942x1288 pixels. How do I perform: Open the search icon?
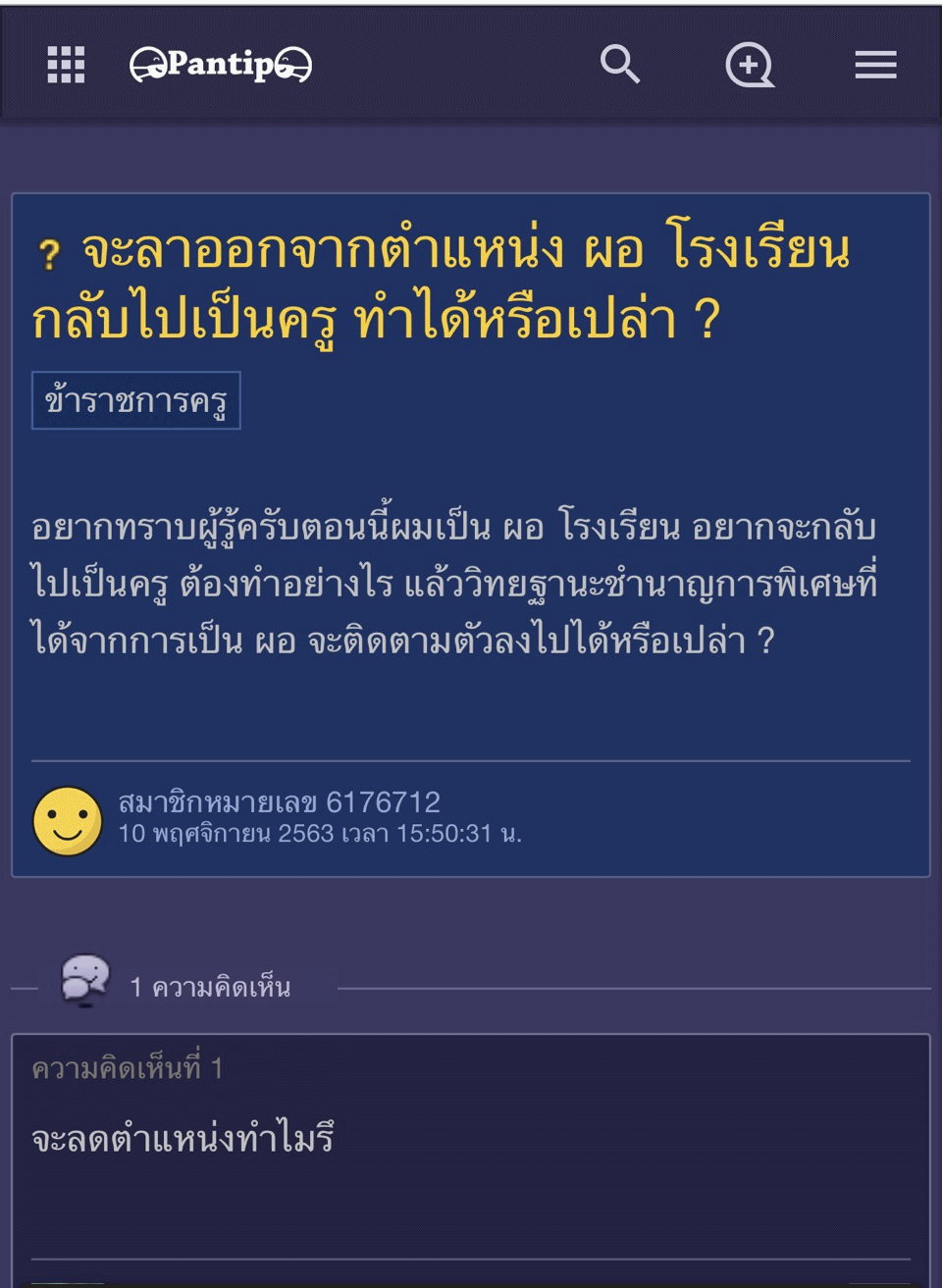(619, 65)
